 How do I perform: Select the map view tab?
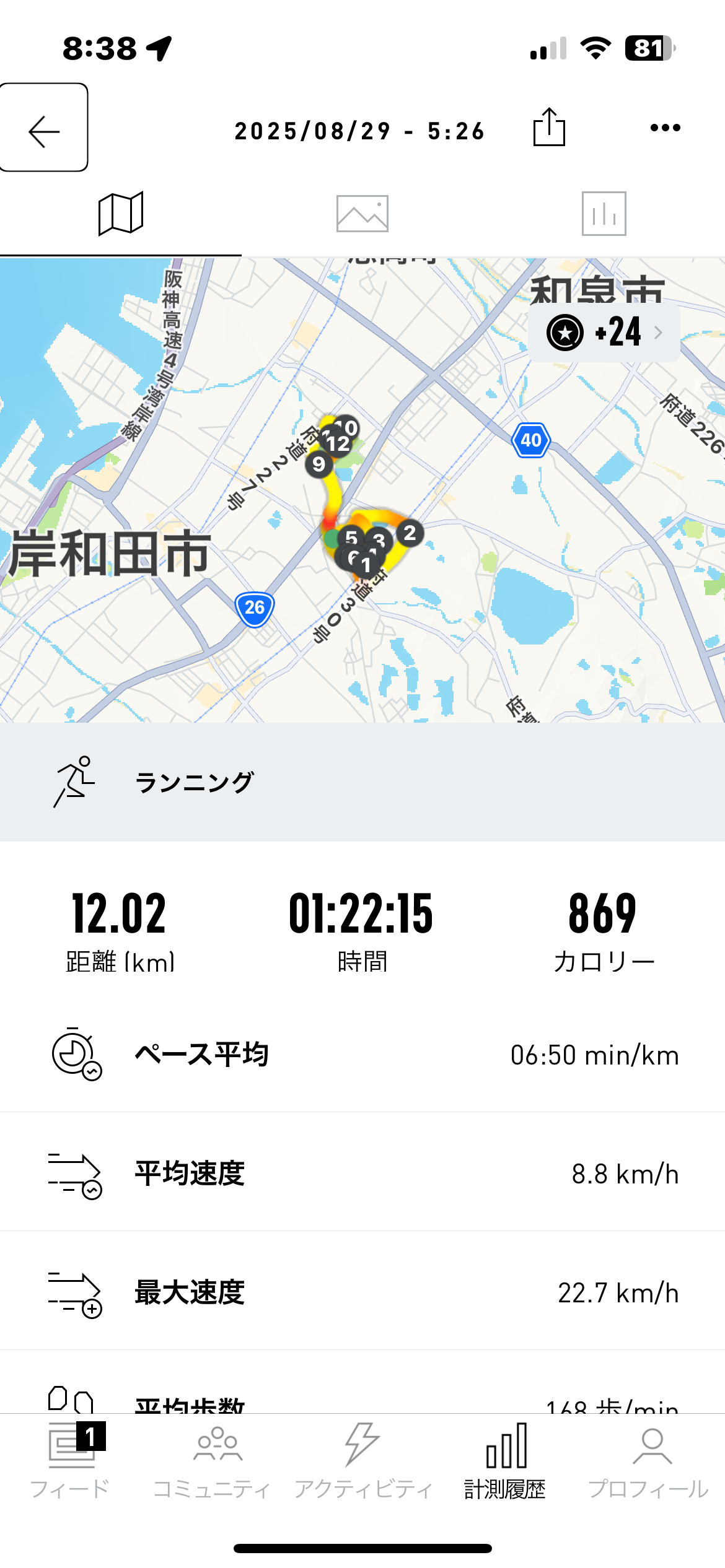121,214
